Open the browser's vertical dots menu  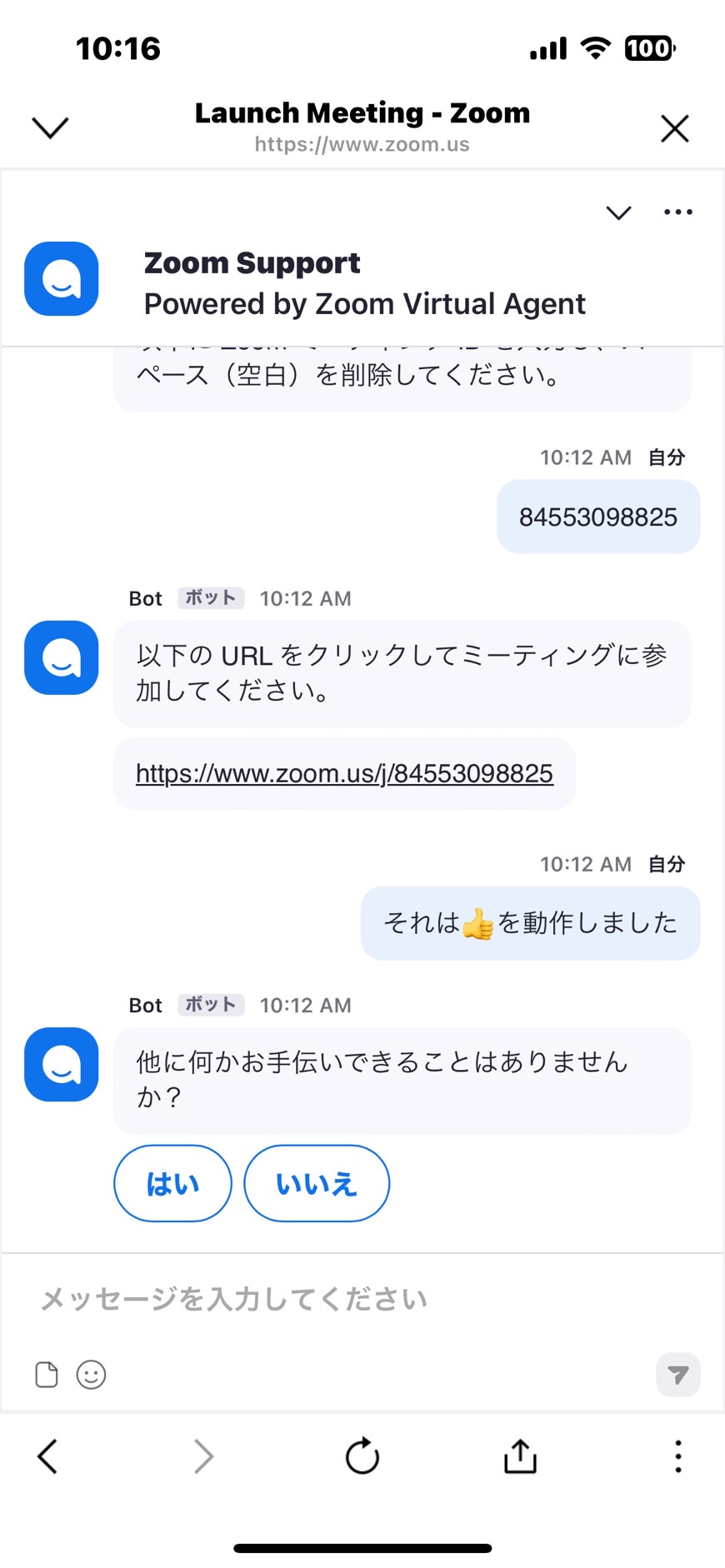pos(678,1456)
